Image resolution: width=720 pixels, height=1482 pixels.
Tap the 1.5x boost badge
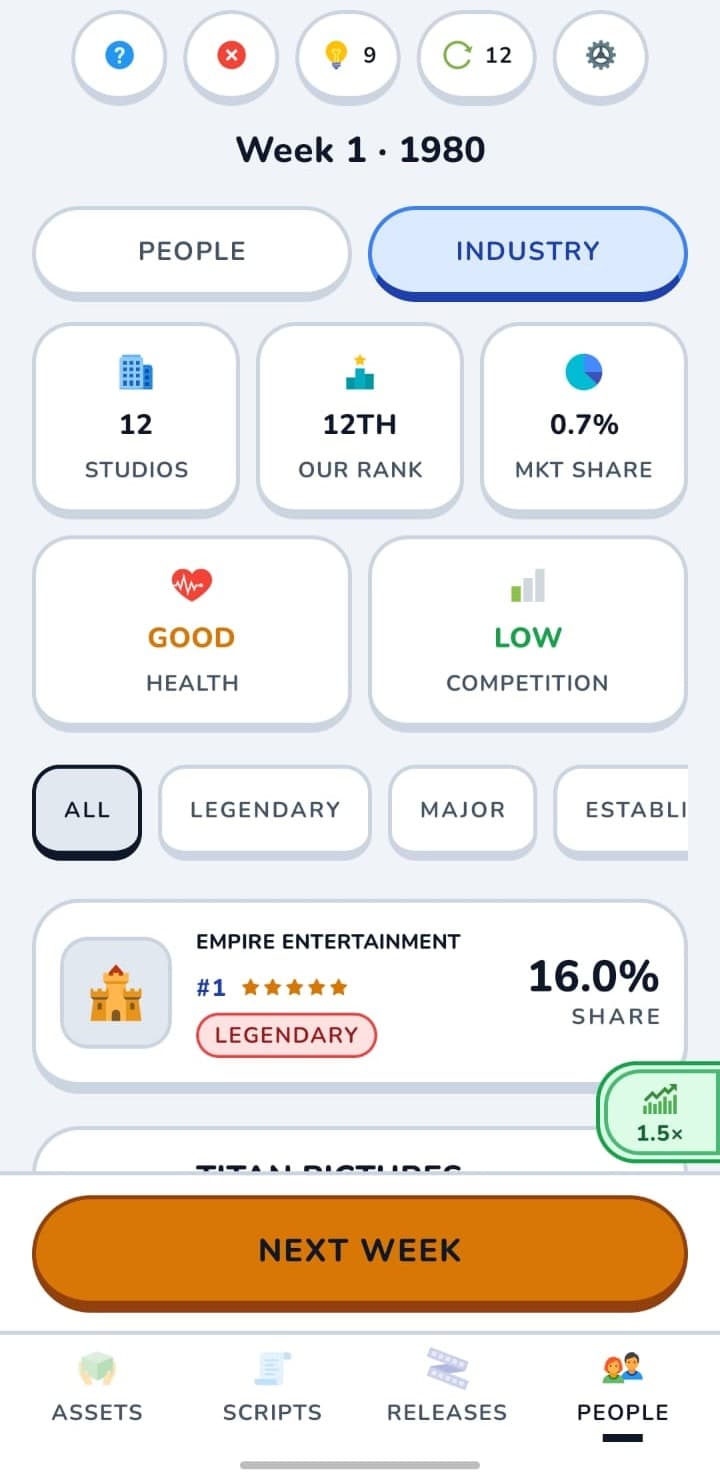point(660,1111)
